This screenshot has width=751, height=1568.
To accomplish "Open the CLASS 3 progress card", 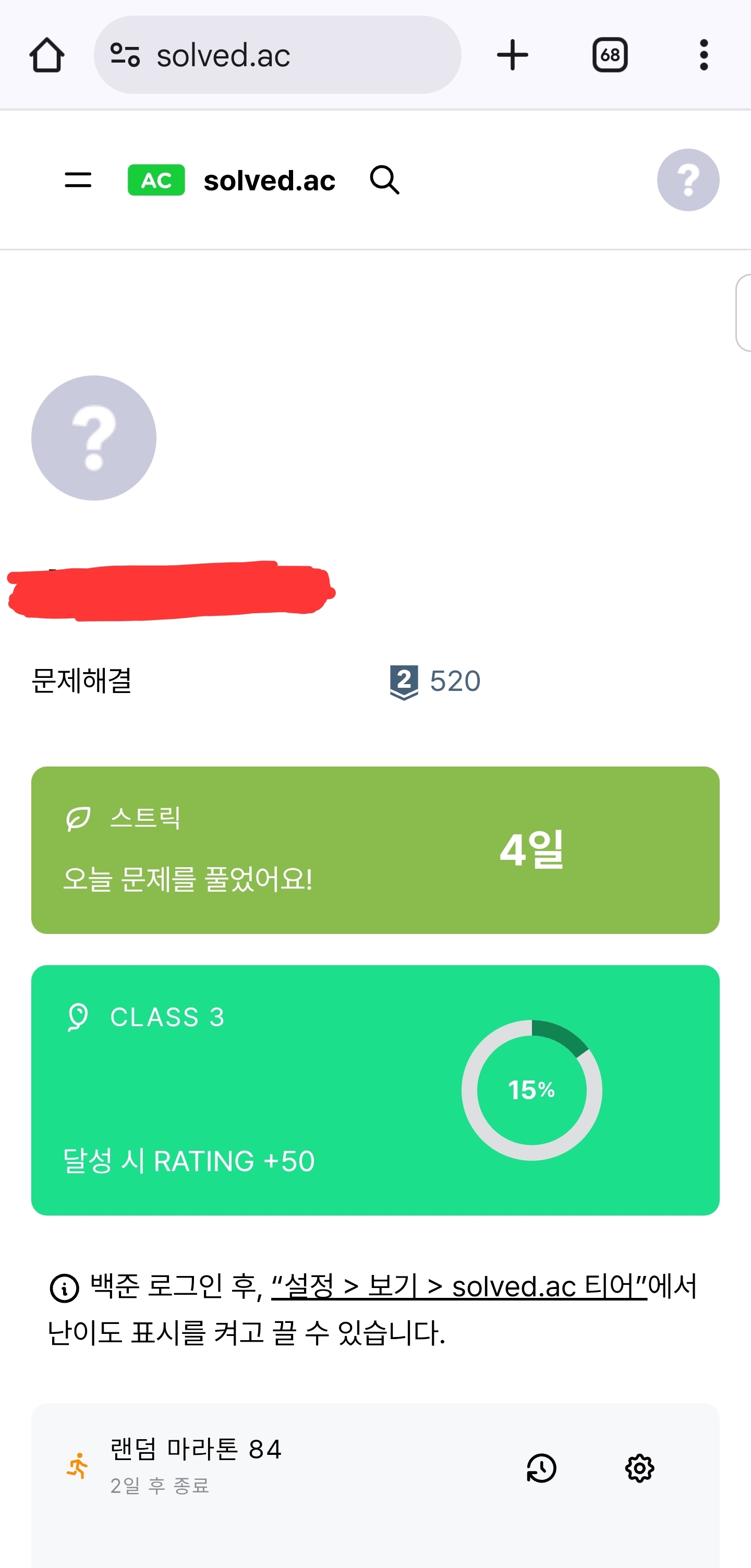I will click(375, 1089).
